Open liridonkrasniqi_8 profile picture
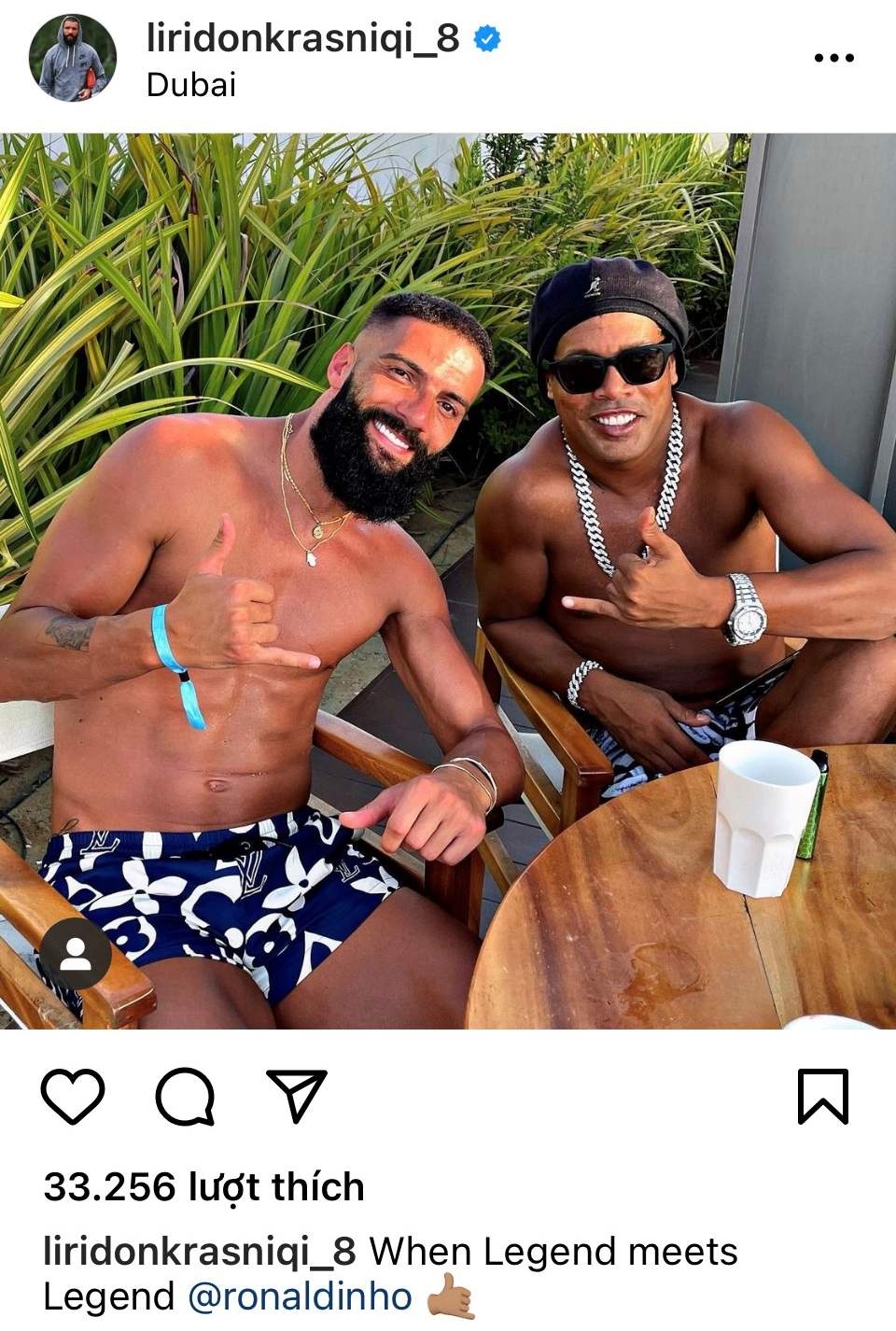Image resolution: width=896 pixels, height=1331 pixels. [73, 58]
